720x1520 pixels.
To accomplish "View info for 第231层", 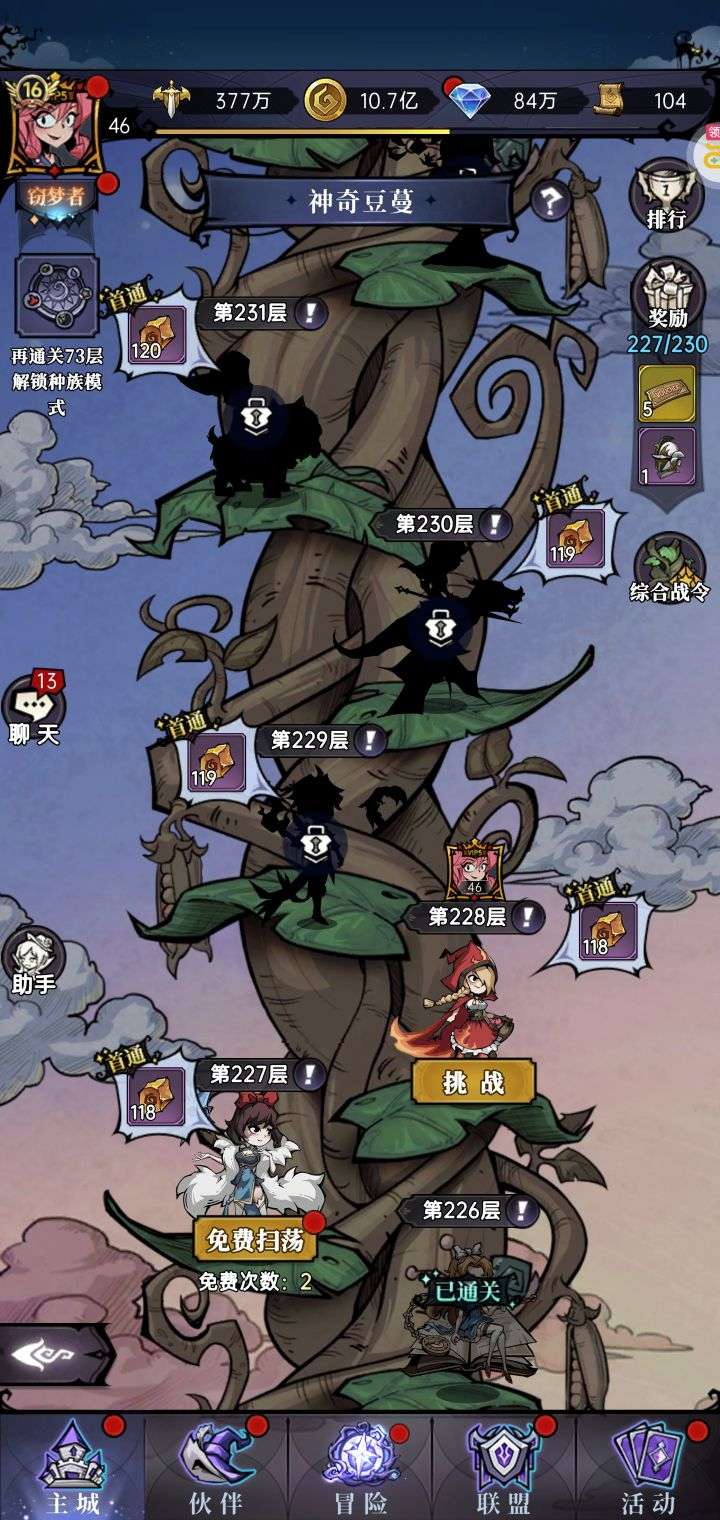I will click(x=311, y=313).
